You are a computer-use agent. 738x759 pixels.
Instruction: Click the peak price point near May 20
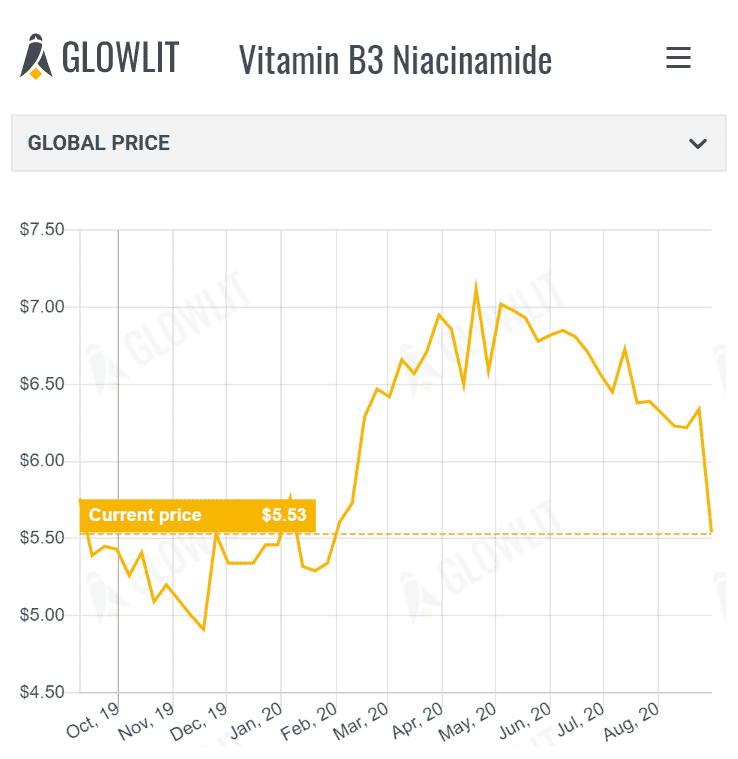pyautogui.click(x=476, y=281)
